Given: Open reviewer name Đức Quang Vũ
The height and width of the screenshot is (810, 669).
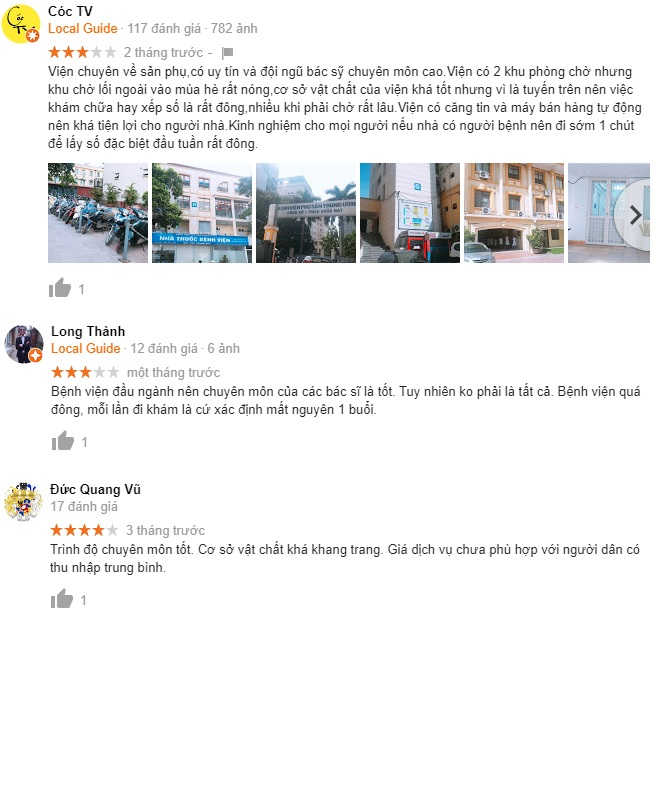Looking at the screenshot, I should pyautogui.click(x=95, y=489).
